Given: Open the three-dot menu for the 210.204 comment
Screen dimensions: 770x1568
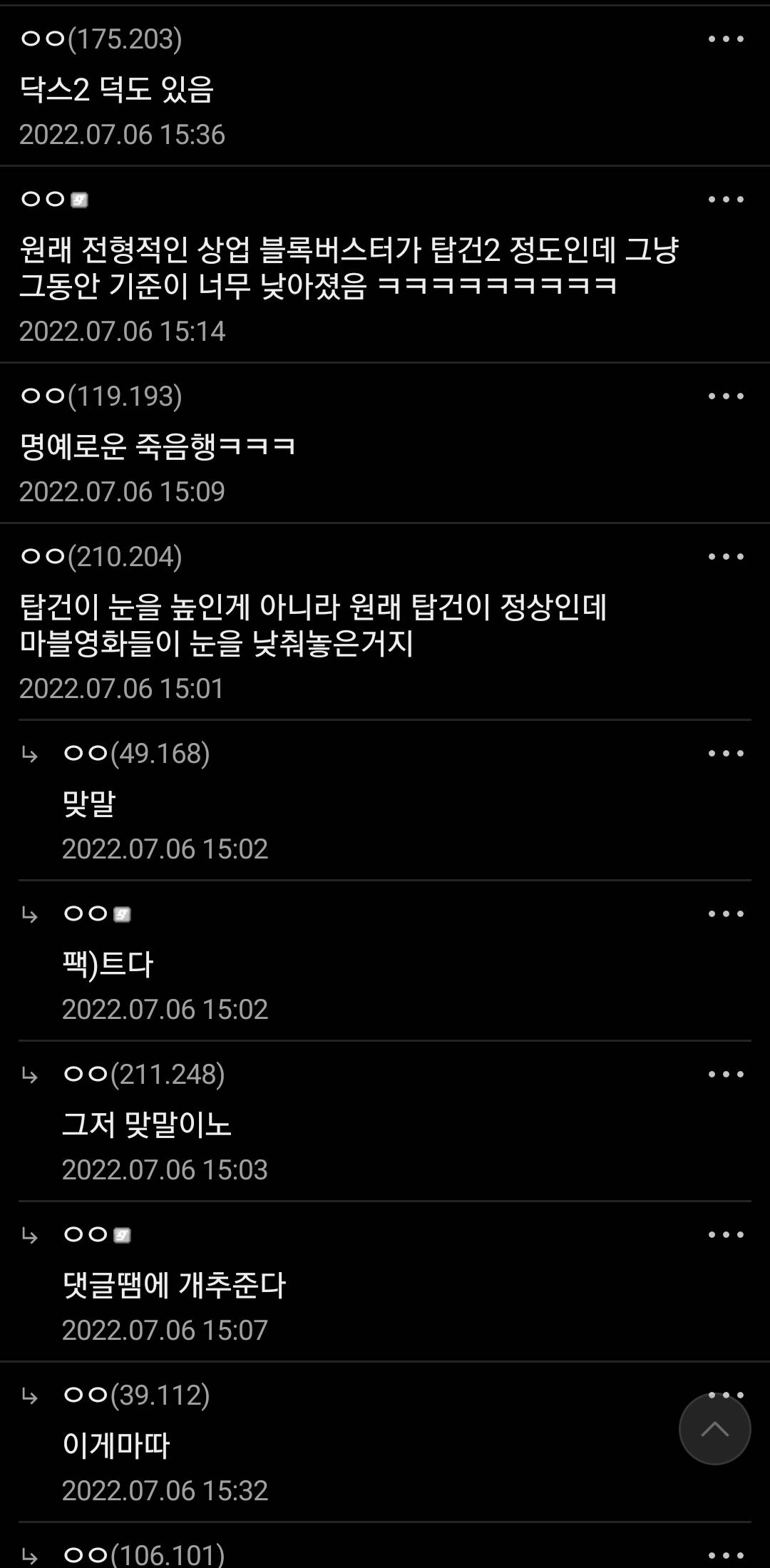Looking at the screenshot, I should tap(726, 557).
